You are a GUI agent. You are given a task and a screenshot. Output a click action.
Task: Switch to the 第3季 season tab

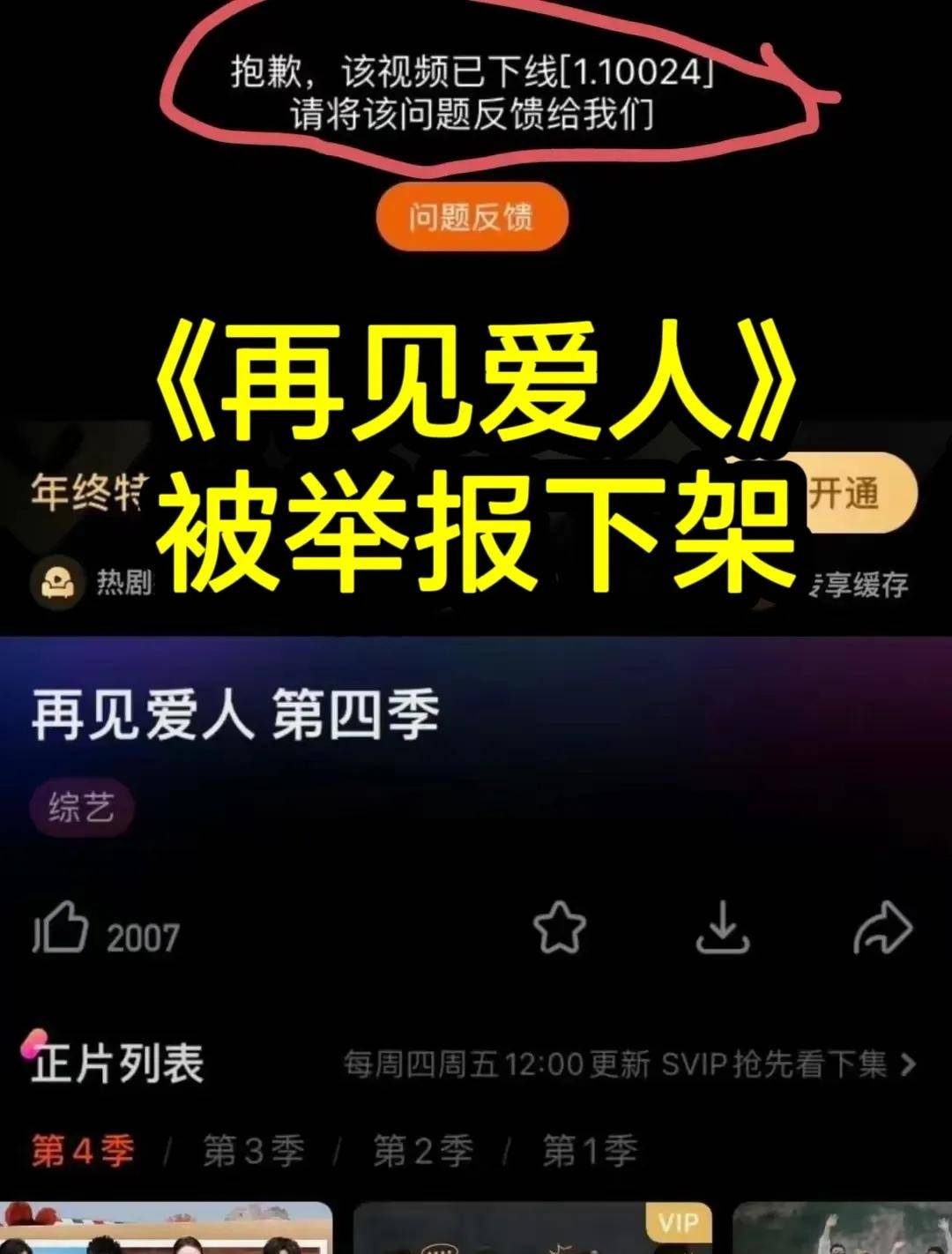tap(253, 1152)
